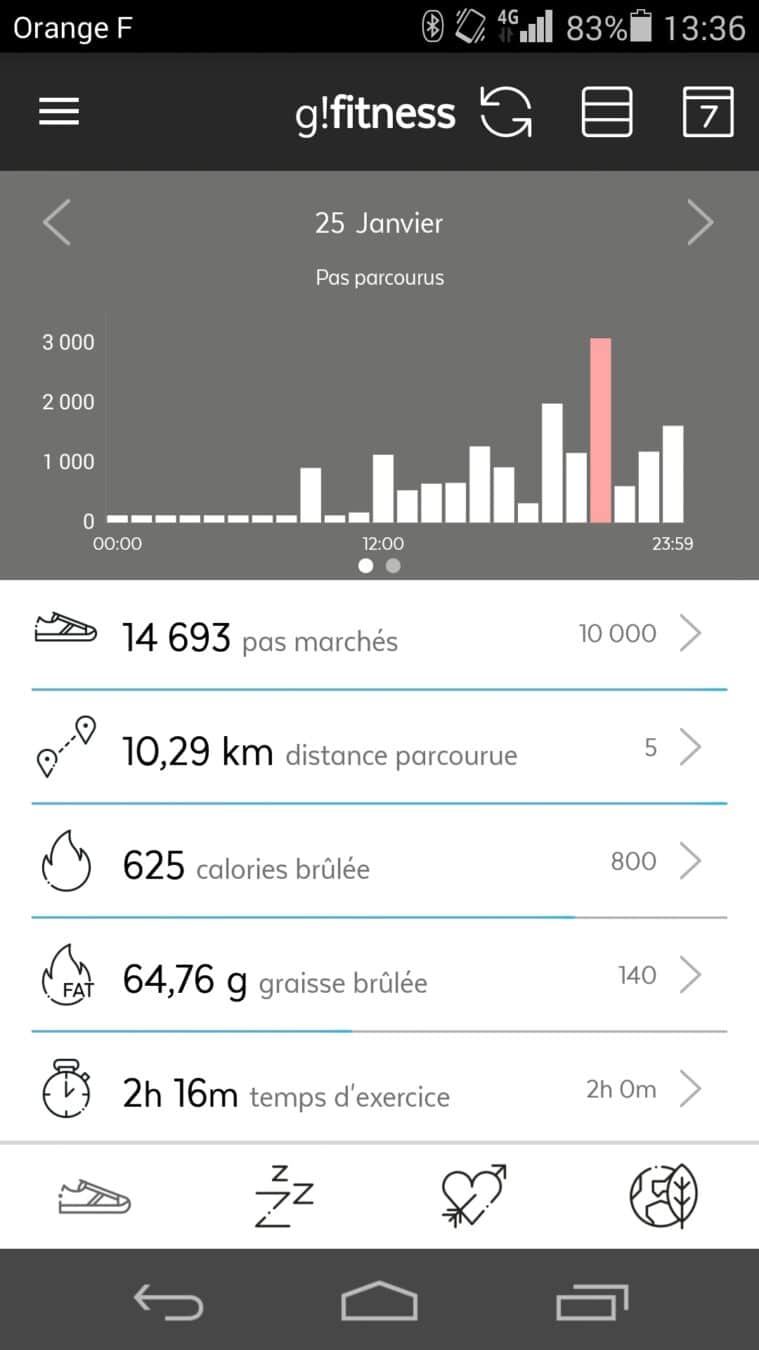
Task: Open the hamburger drawer menu
Action: (x=59, y=112)
